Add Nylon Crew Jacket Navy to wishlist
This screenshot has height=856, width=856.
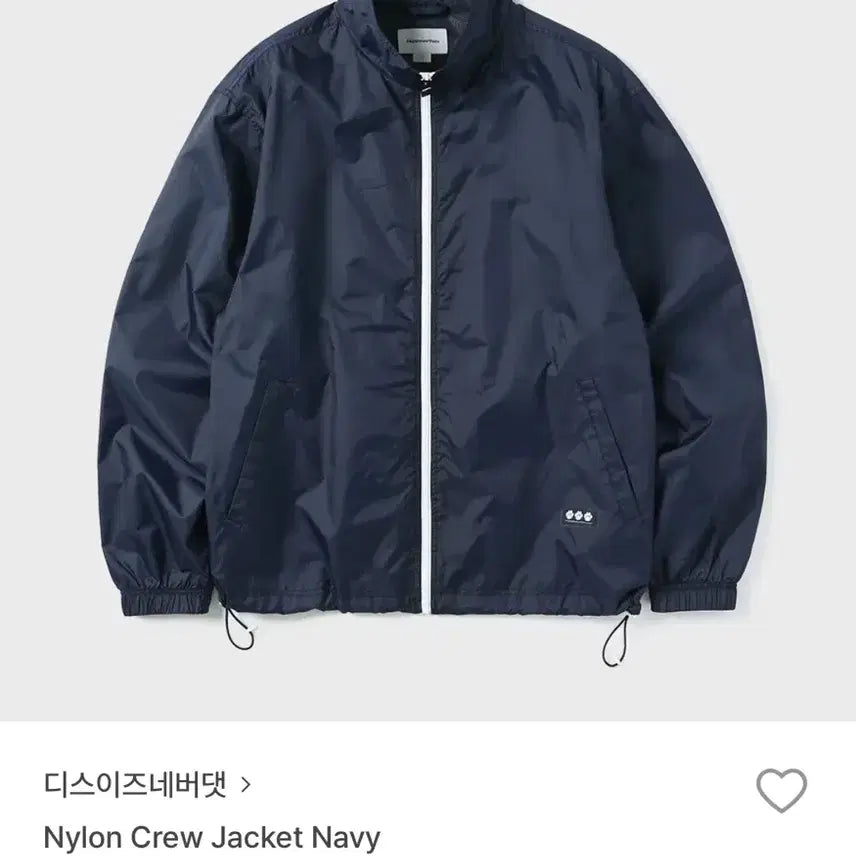coord(781,791)
